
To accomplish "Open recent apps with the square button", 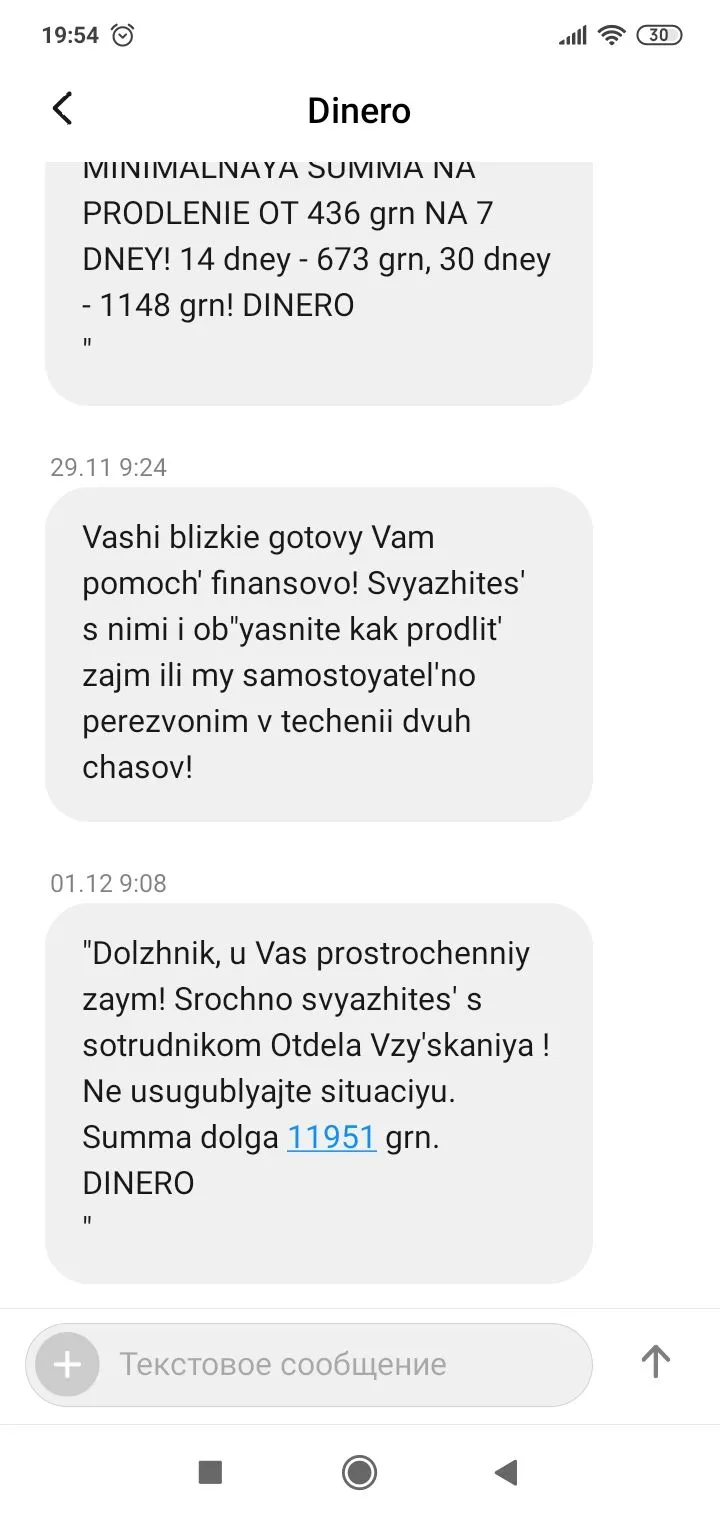I will tap(210, 1472).
